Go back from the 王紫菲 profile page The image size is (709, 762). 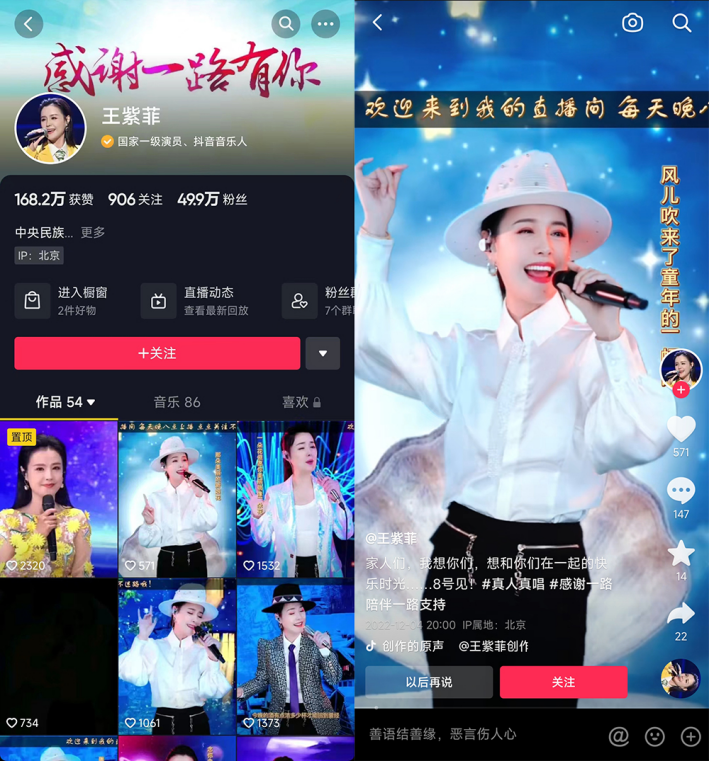(28, 24)
